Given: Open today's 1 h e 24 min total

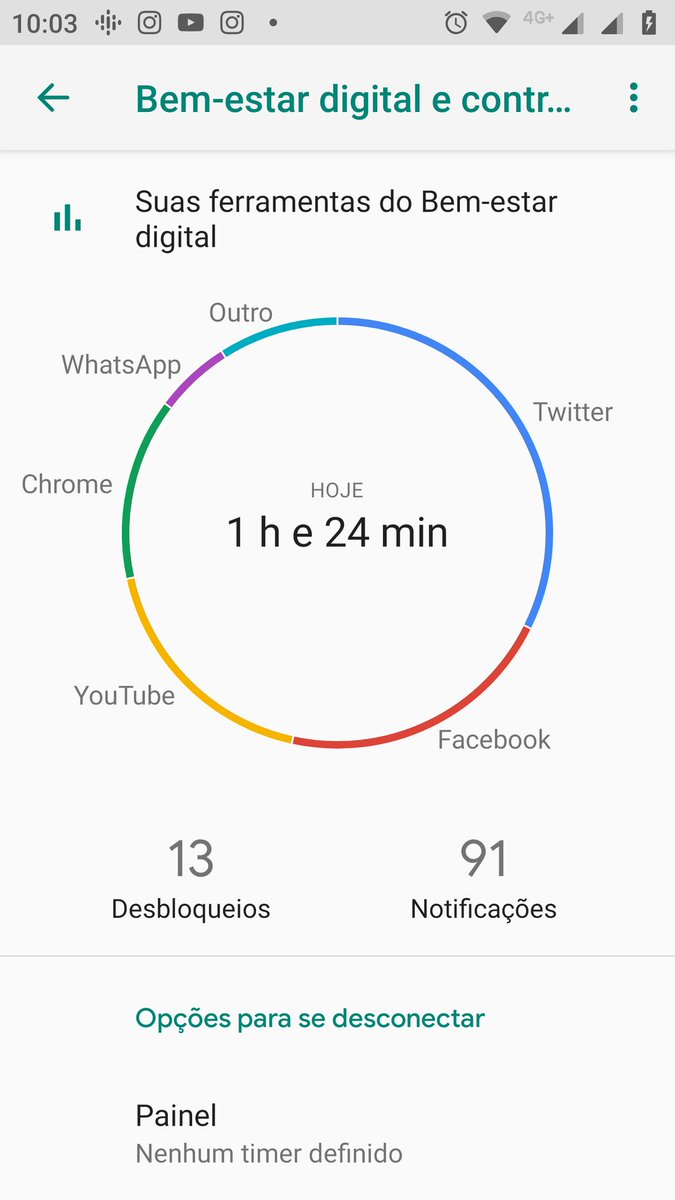Looking at the screenshot, I should pyautogui.click(x=337, y=532).
